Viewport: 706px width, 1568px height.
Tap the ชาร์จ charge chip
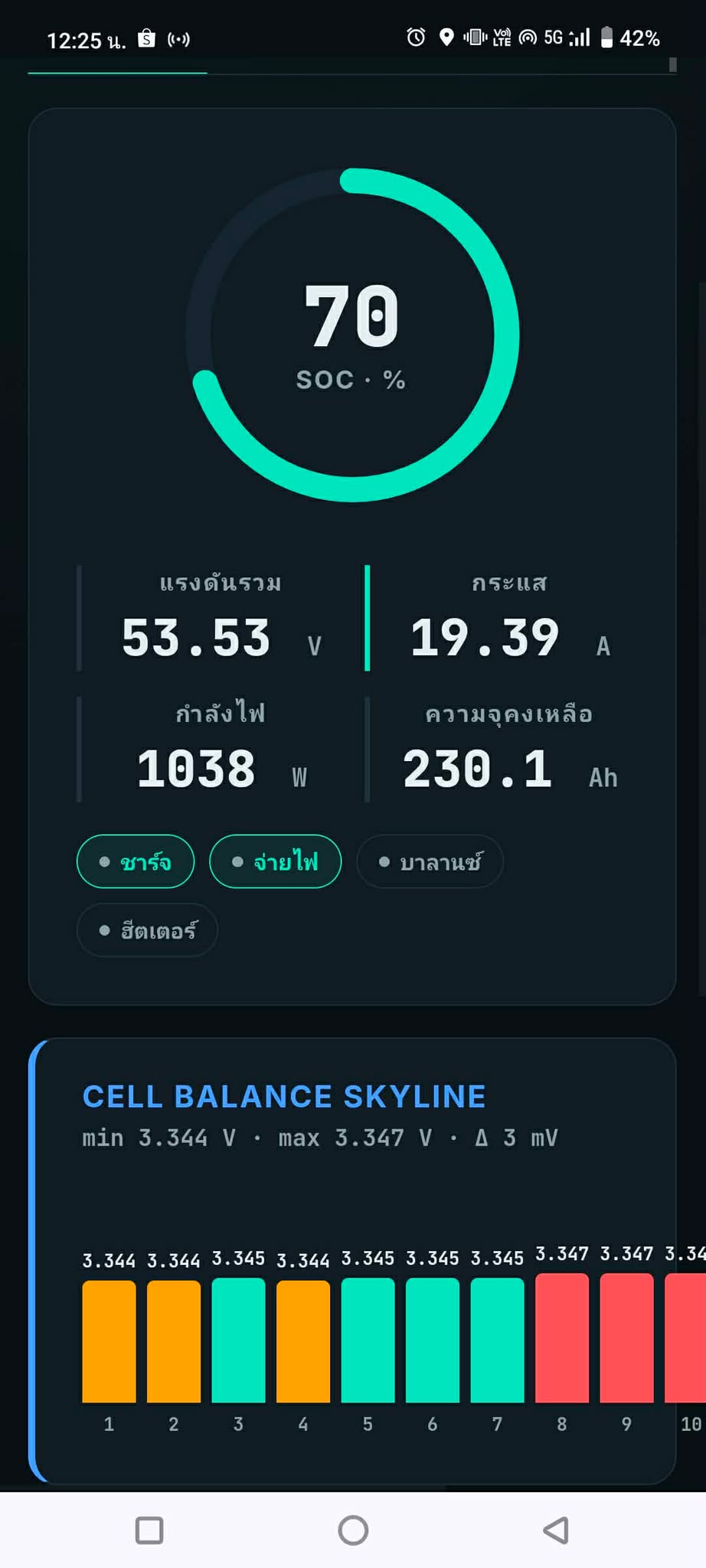(x=136, y=861)
